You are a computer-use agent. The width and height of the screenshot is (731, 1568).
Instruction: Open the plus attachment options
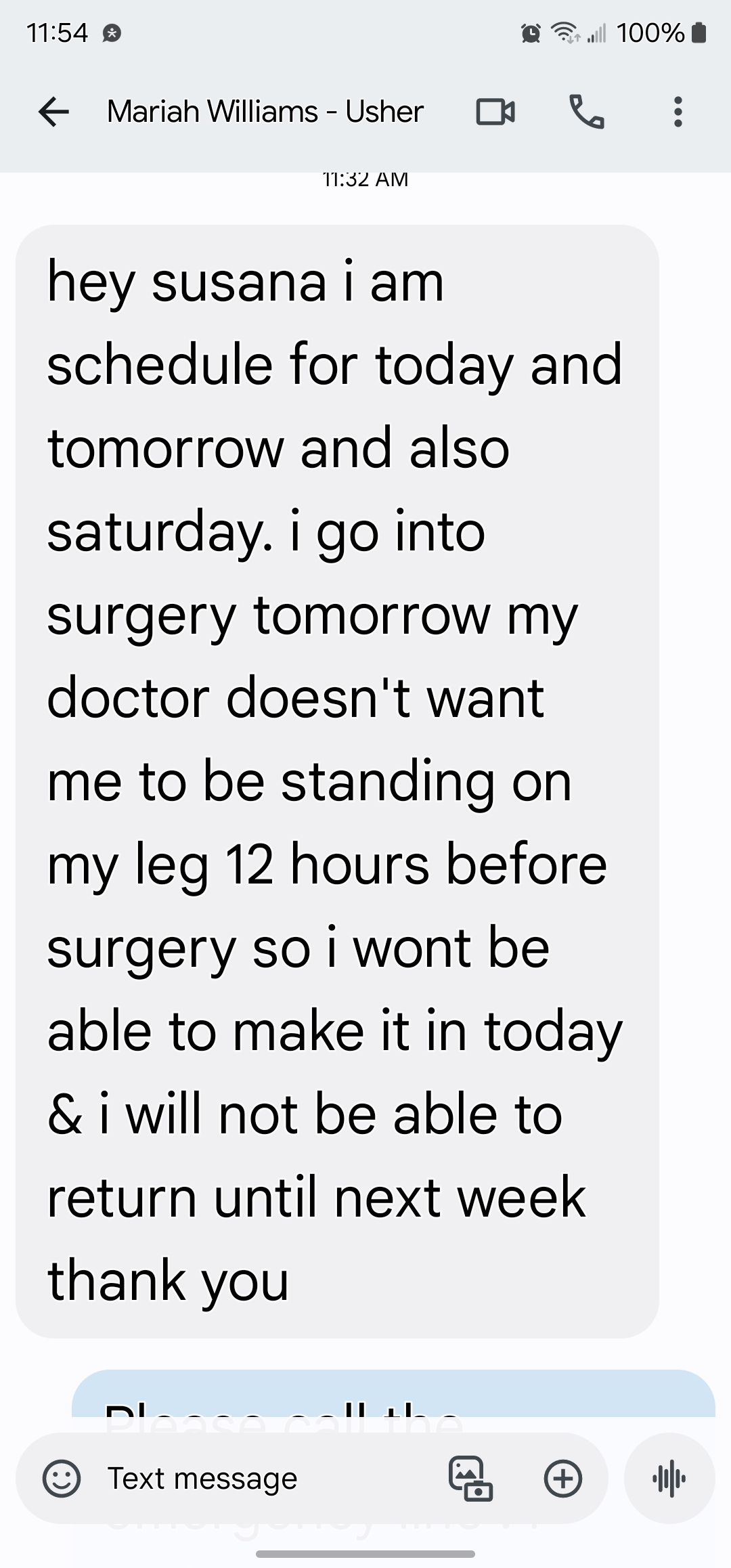[562, 1479]
